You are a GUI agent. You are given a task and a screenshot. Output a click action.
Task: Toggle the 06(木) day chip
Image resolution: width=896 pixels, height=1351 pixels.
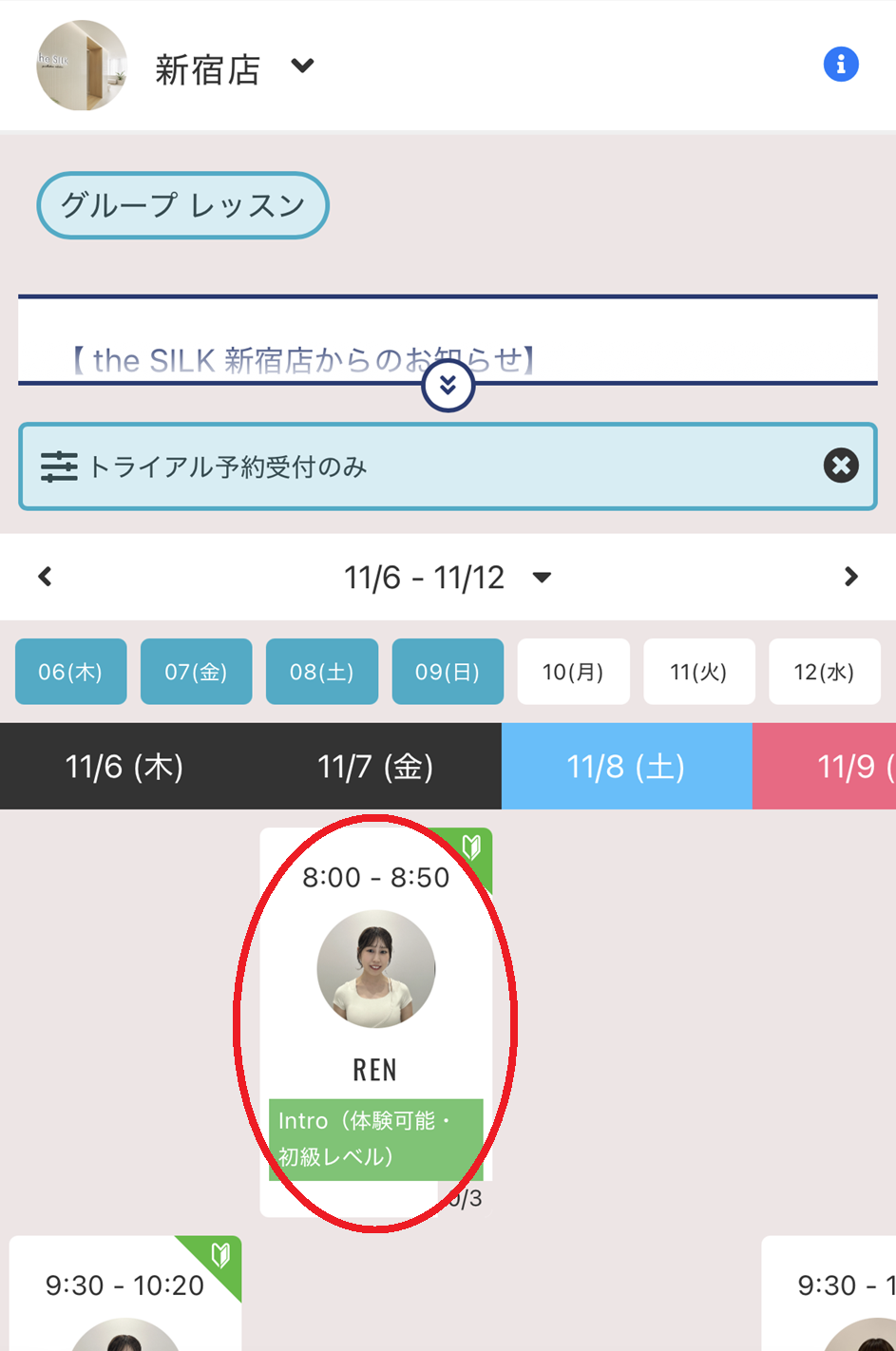point(70,672)
